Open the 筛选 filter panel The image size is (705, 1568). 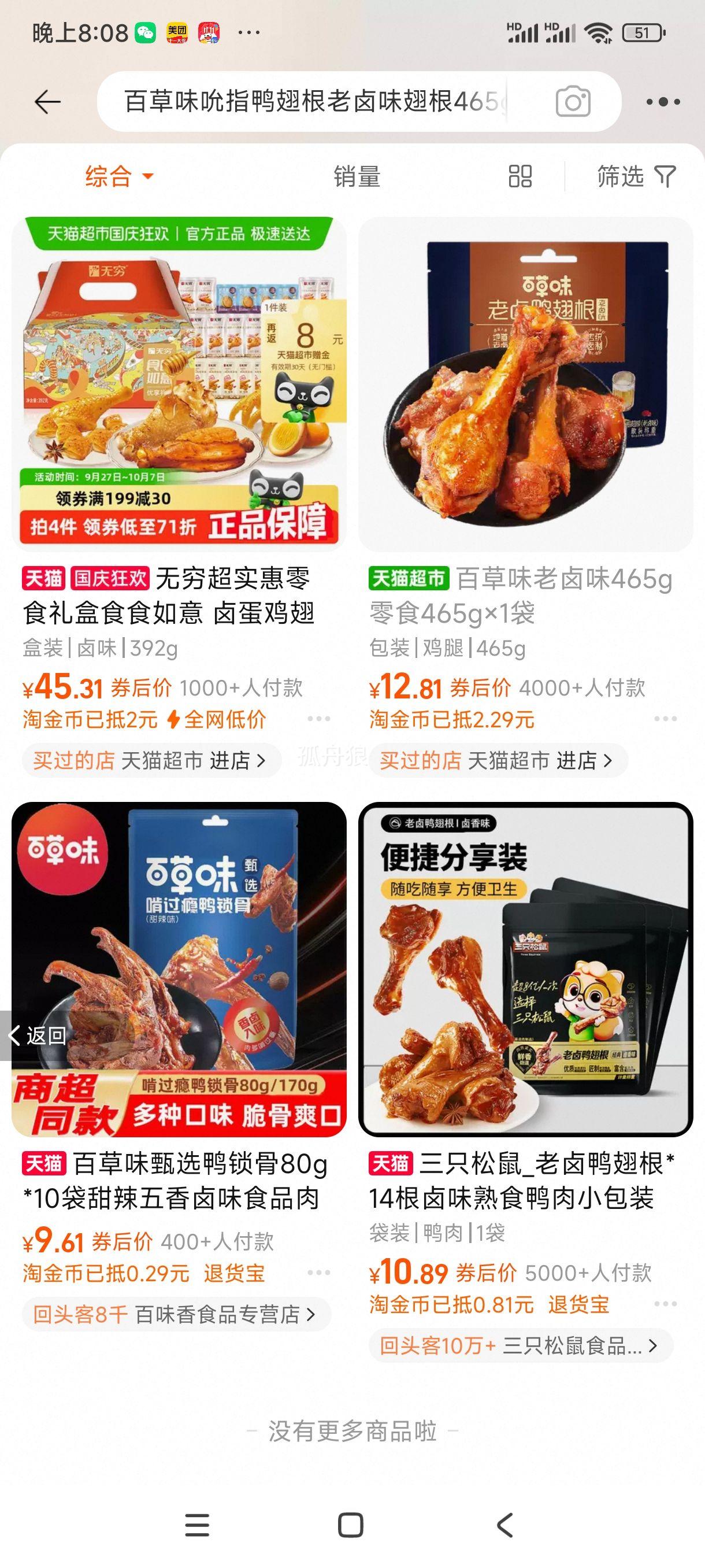[636, 176]
